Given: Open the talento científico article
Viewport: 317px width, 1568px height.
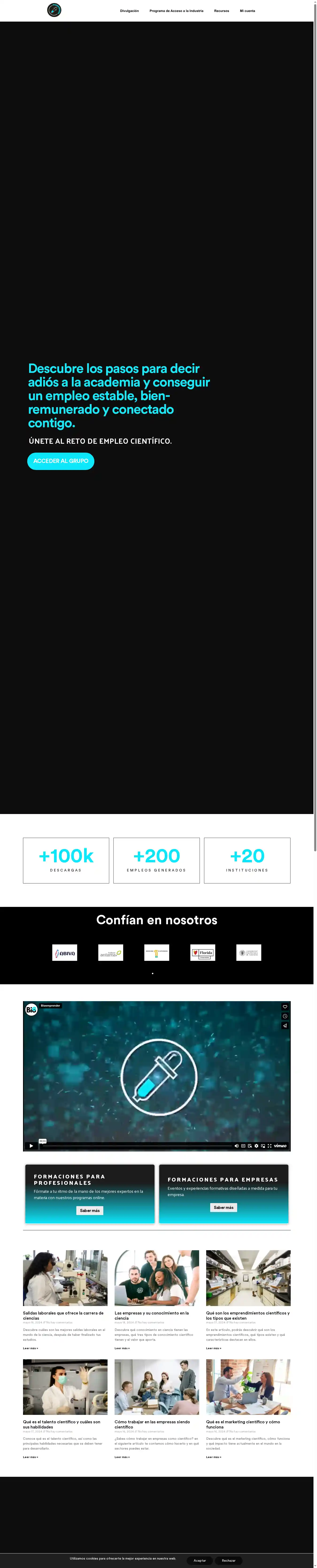Looking at the screenshot, I should tap(62, 1424).
